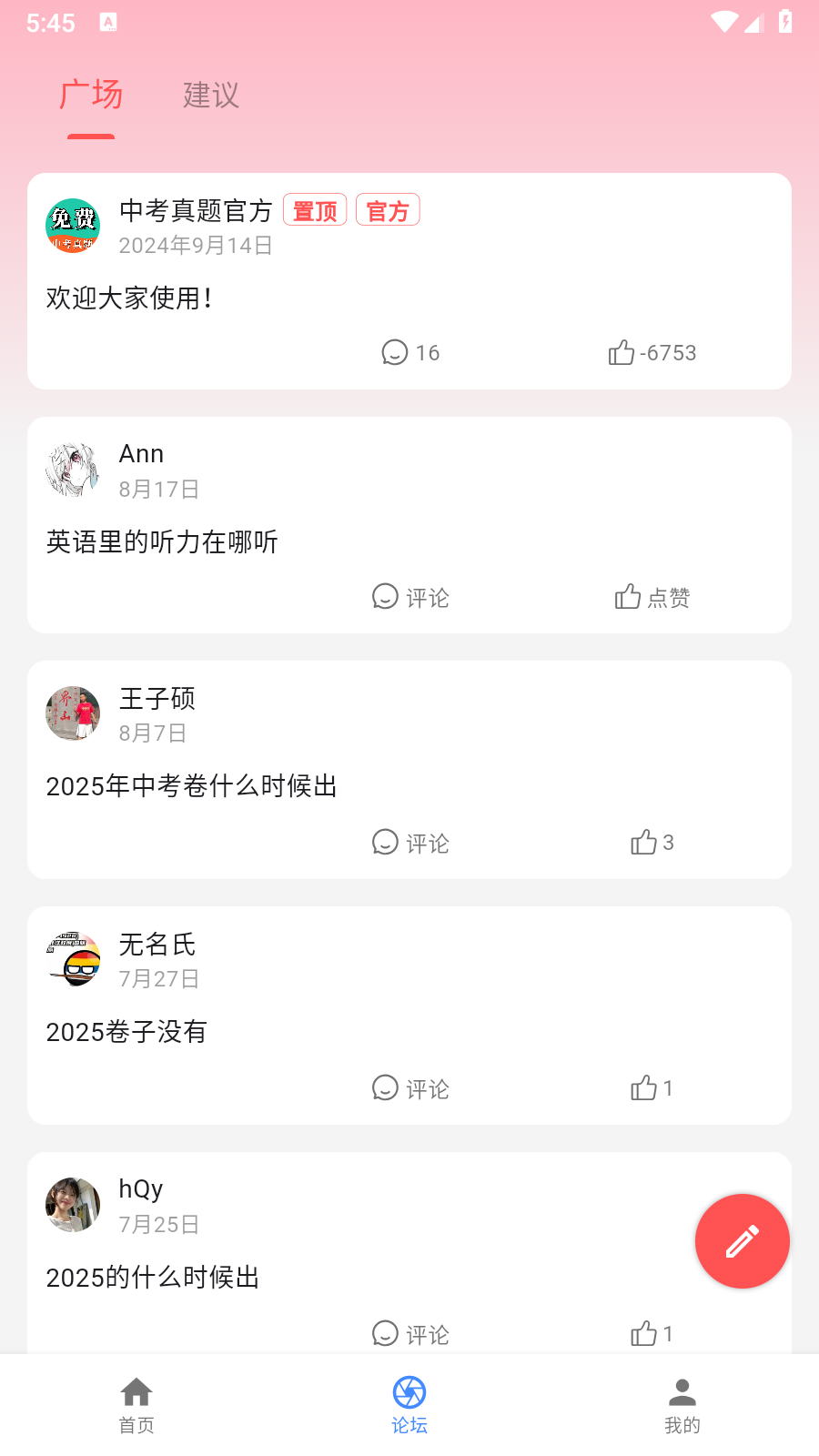Viewport: 819px width, 1456px height.
Task: Open 中考真题官方's avatar
Action: pos(73,226)
